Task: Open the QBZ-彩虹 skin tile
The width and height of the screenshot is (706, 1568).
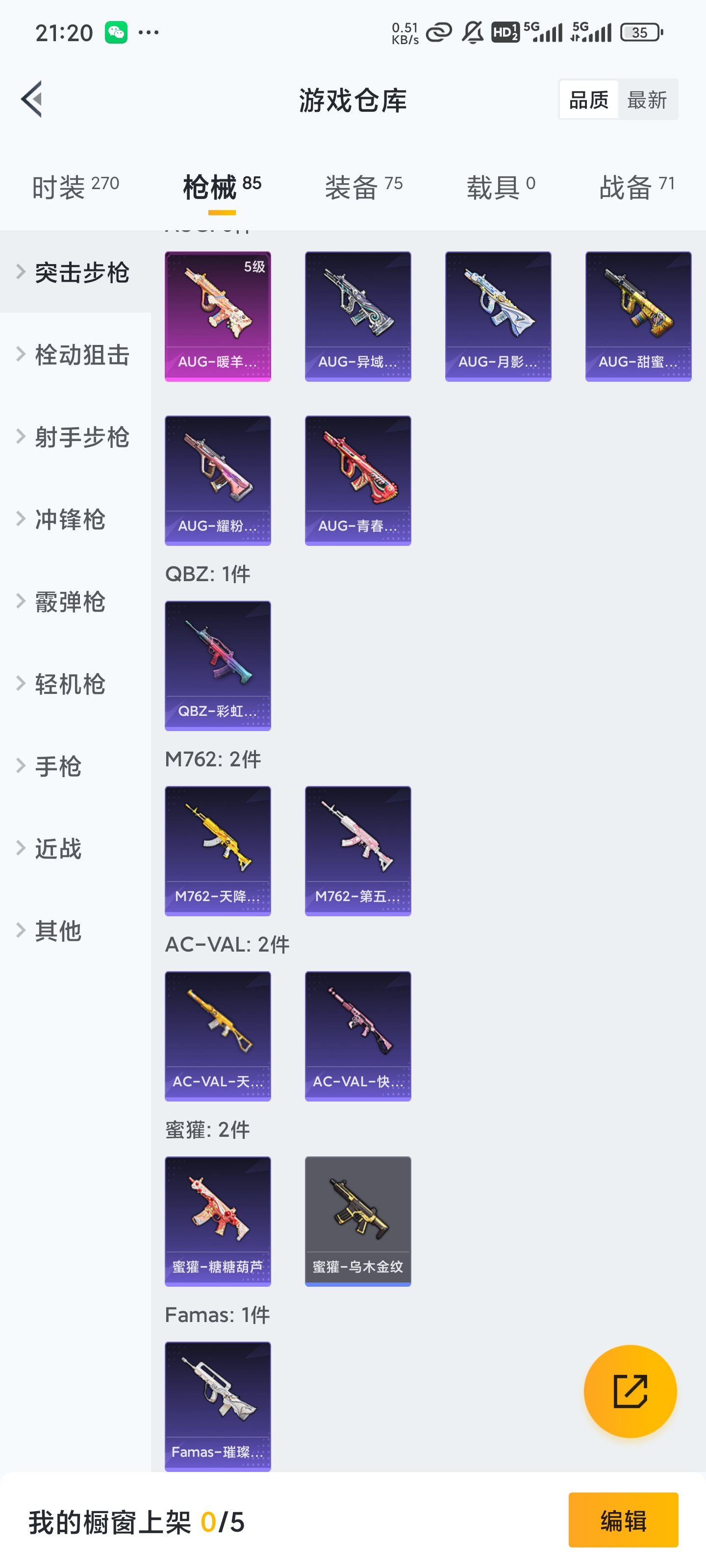Action: tap(218, 665)
